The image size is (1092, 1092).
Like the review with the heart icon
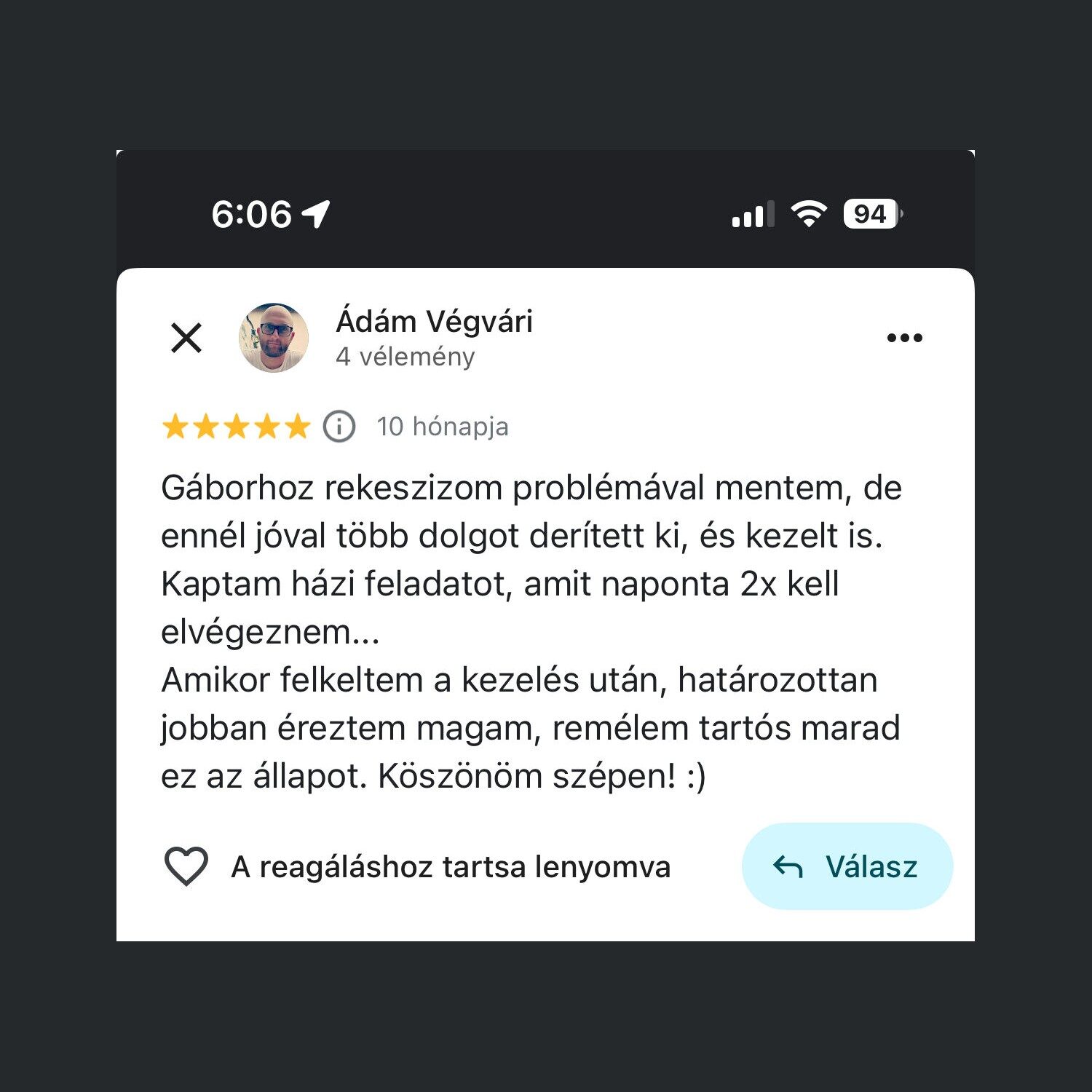pyautogui.click(x=186, y=866)
